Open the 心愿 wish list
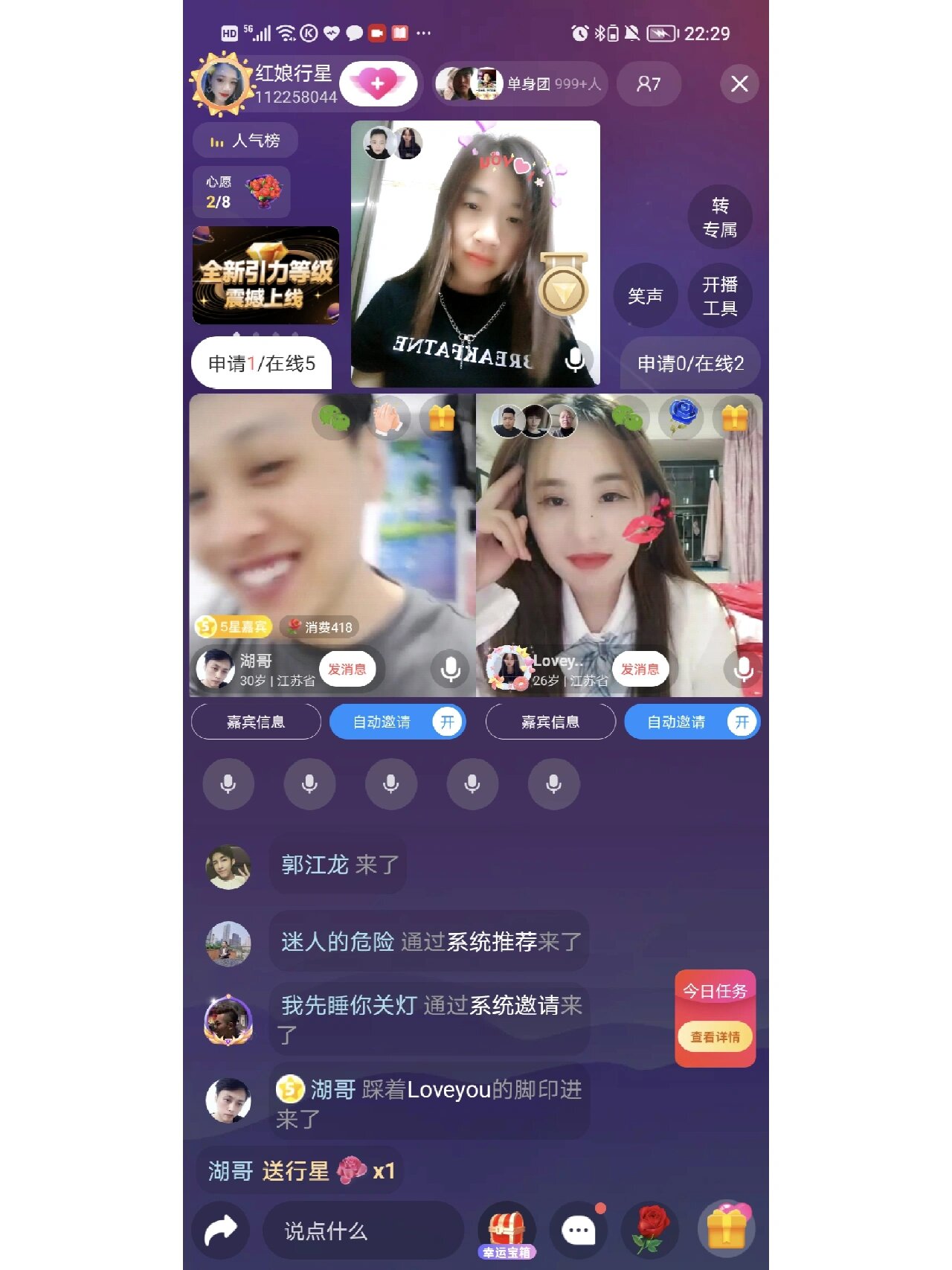 [x=241, y=192]
